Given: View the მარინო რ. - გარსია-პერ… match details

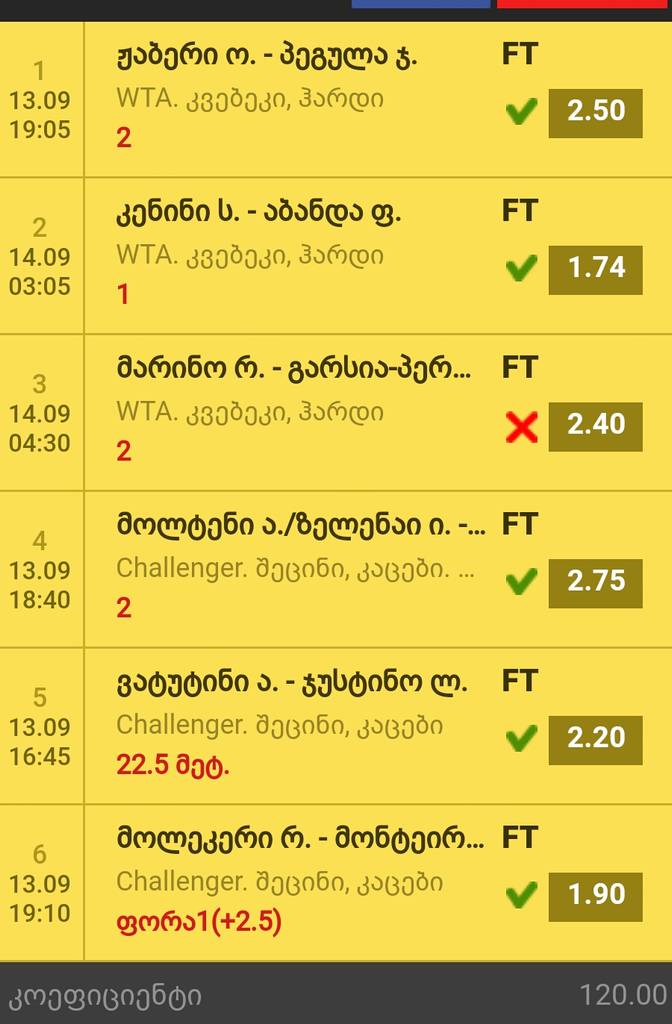Looking at the screenshot, I should coord(293,370).
